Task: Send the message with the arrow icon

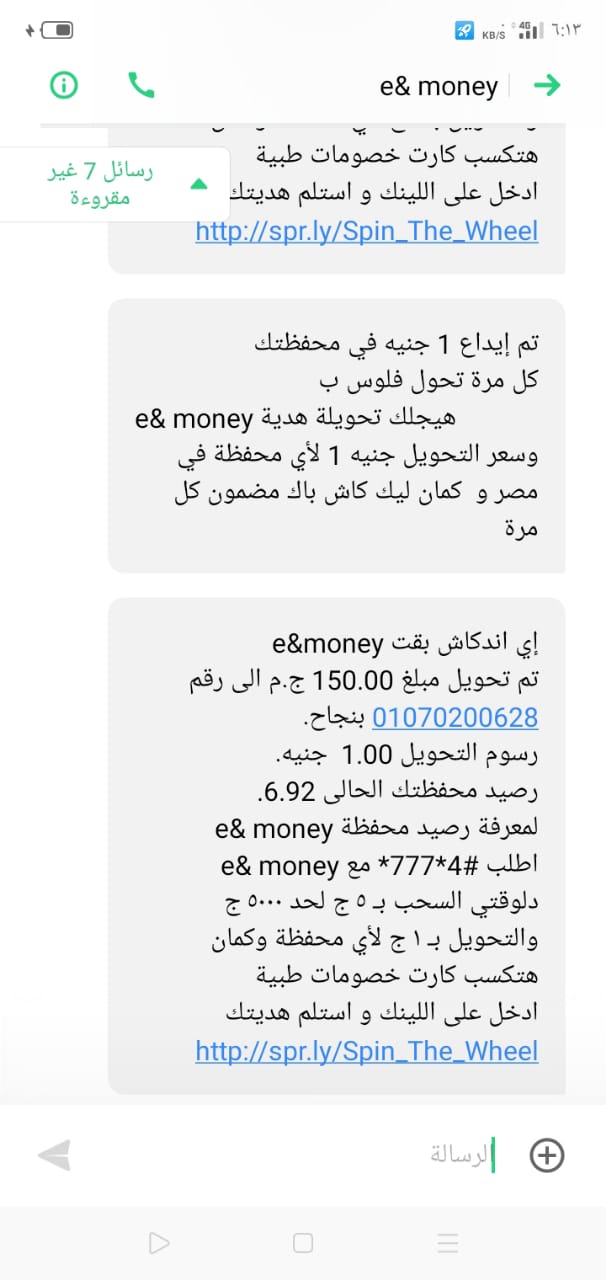Action: (55, 1156)
